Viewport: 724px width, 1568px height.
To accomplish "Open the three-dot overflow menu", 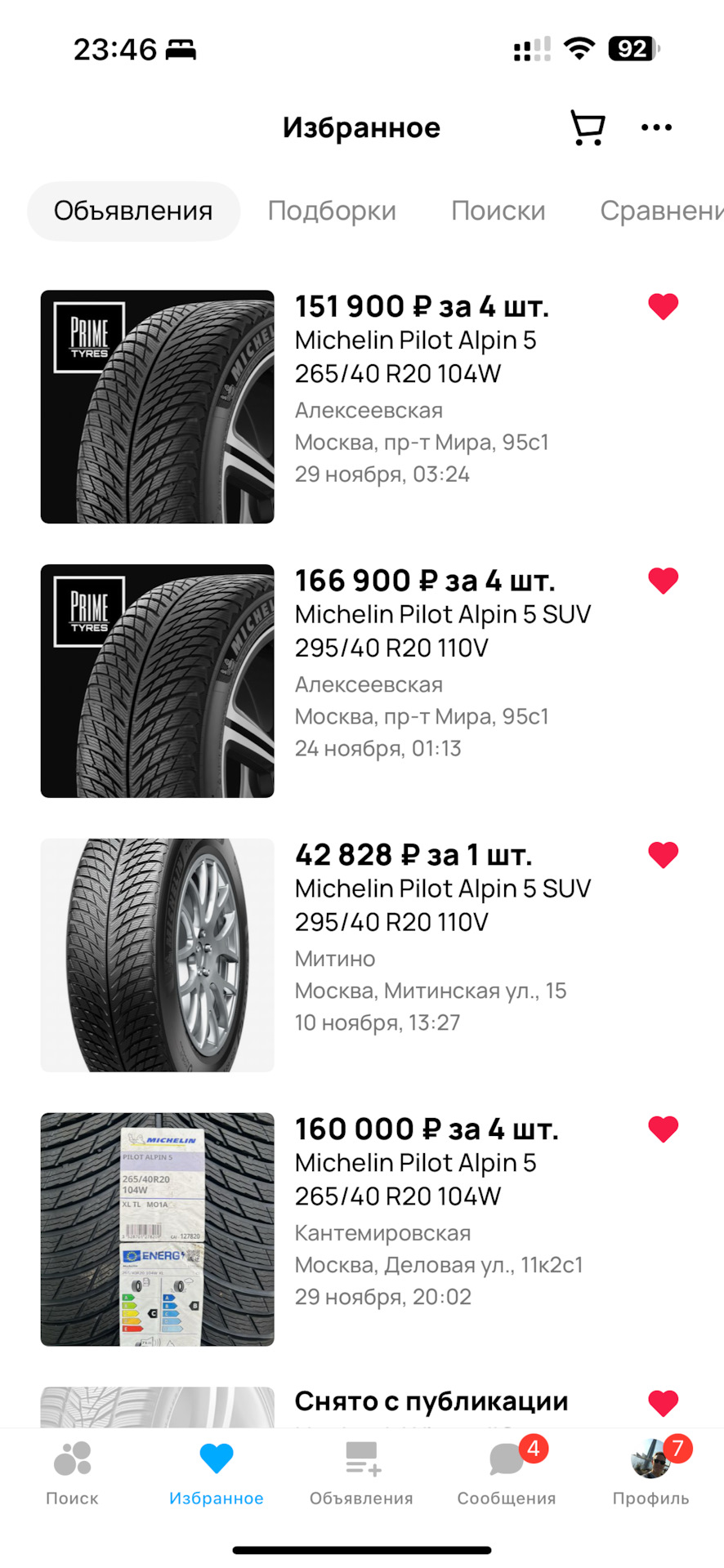I will click(656, 127).
